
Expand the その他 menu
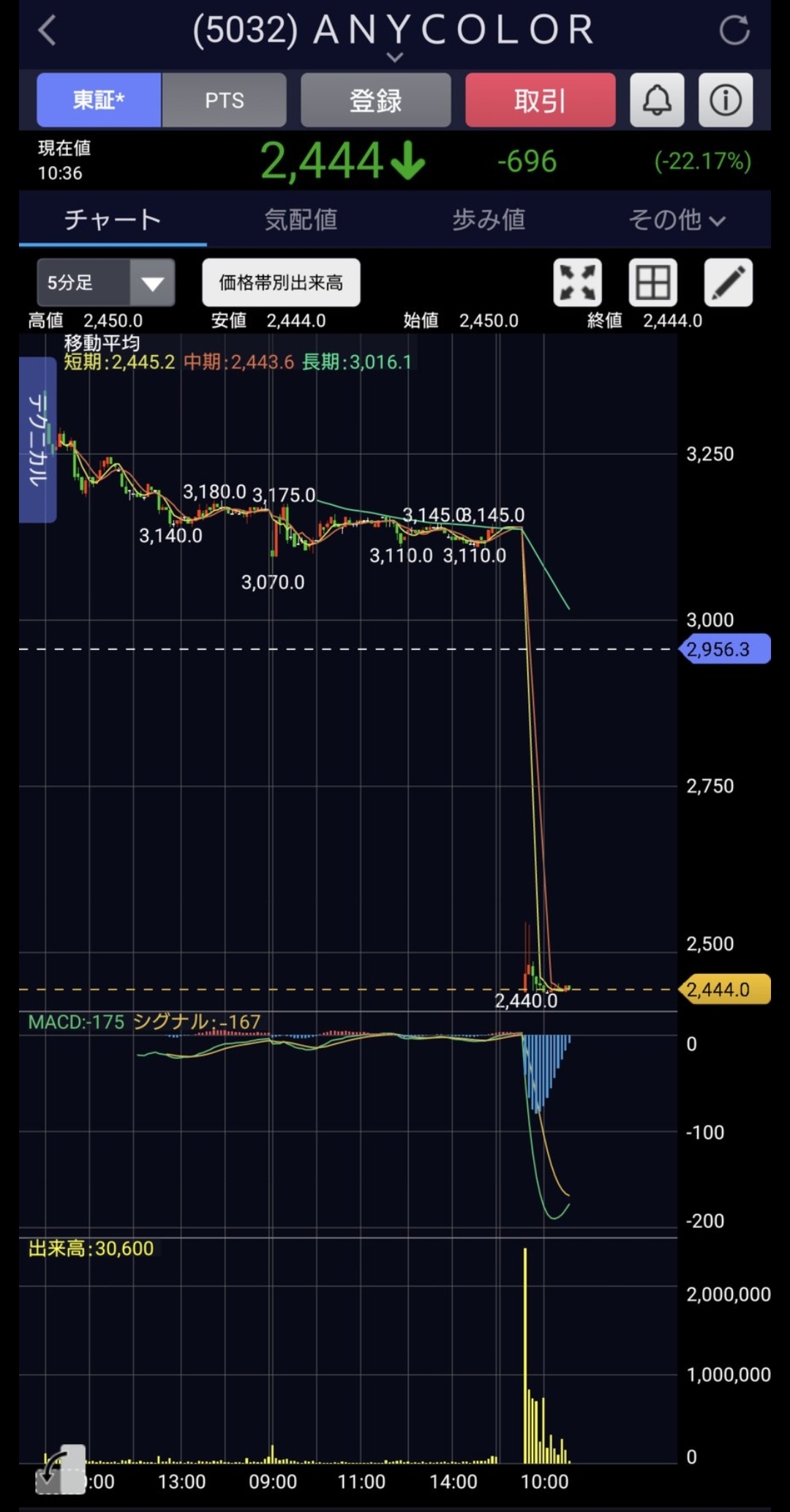[x=677, y=220]
